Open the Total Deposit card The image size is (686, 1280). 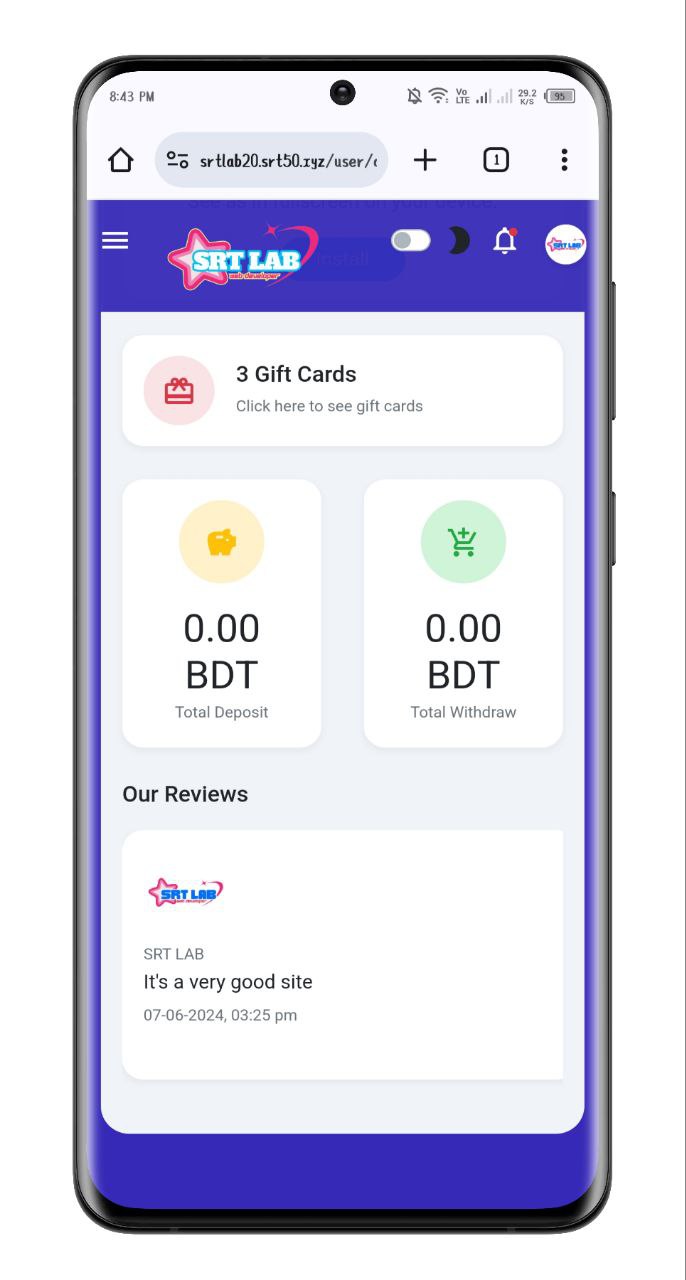(x=222, y=613)
